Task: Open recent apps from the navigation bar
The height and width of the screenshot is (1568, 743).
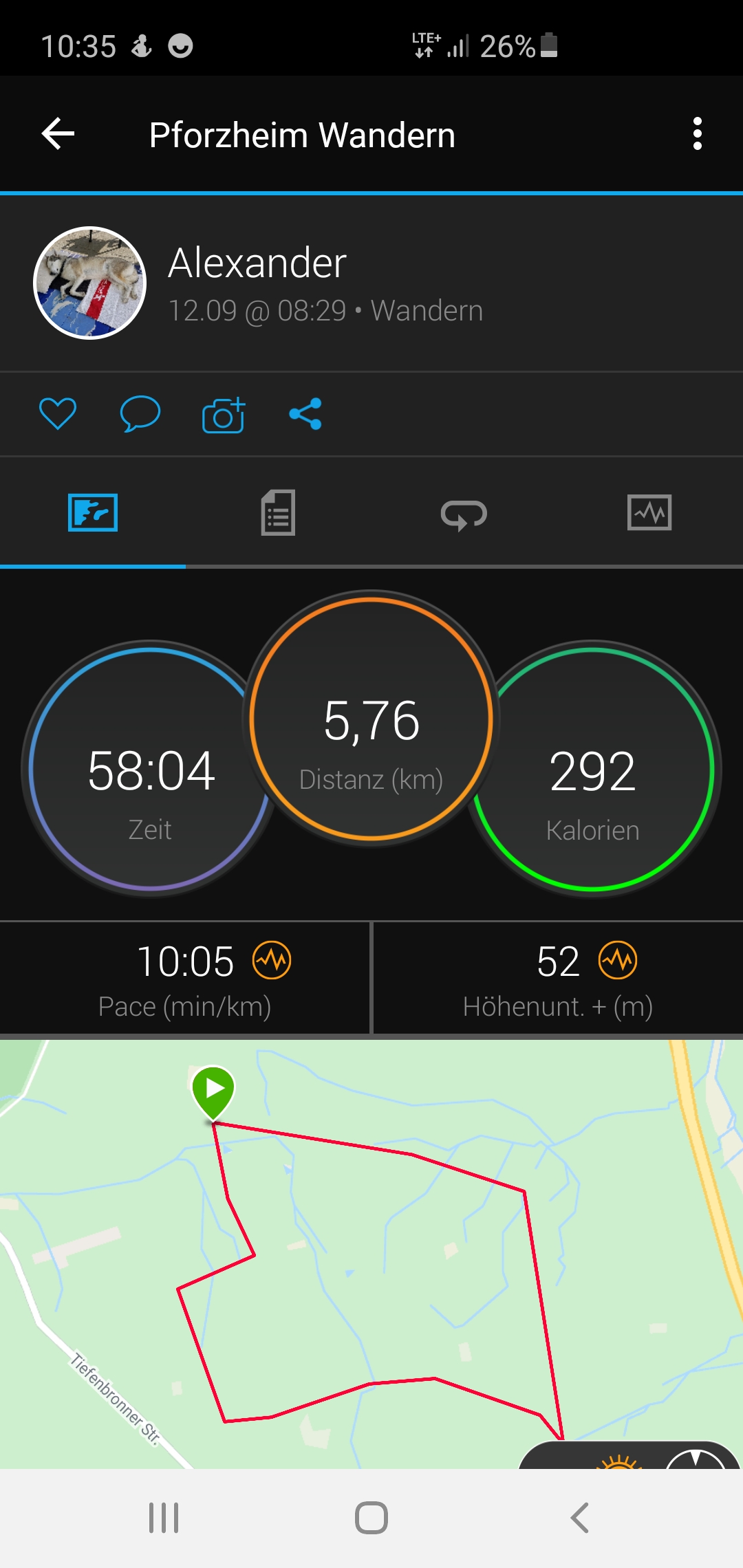Action: (x=164, y=1518)
